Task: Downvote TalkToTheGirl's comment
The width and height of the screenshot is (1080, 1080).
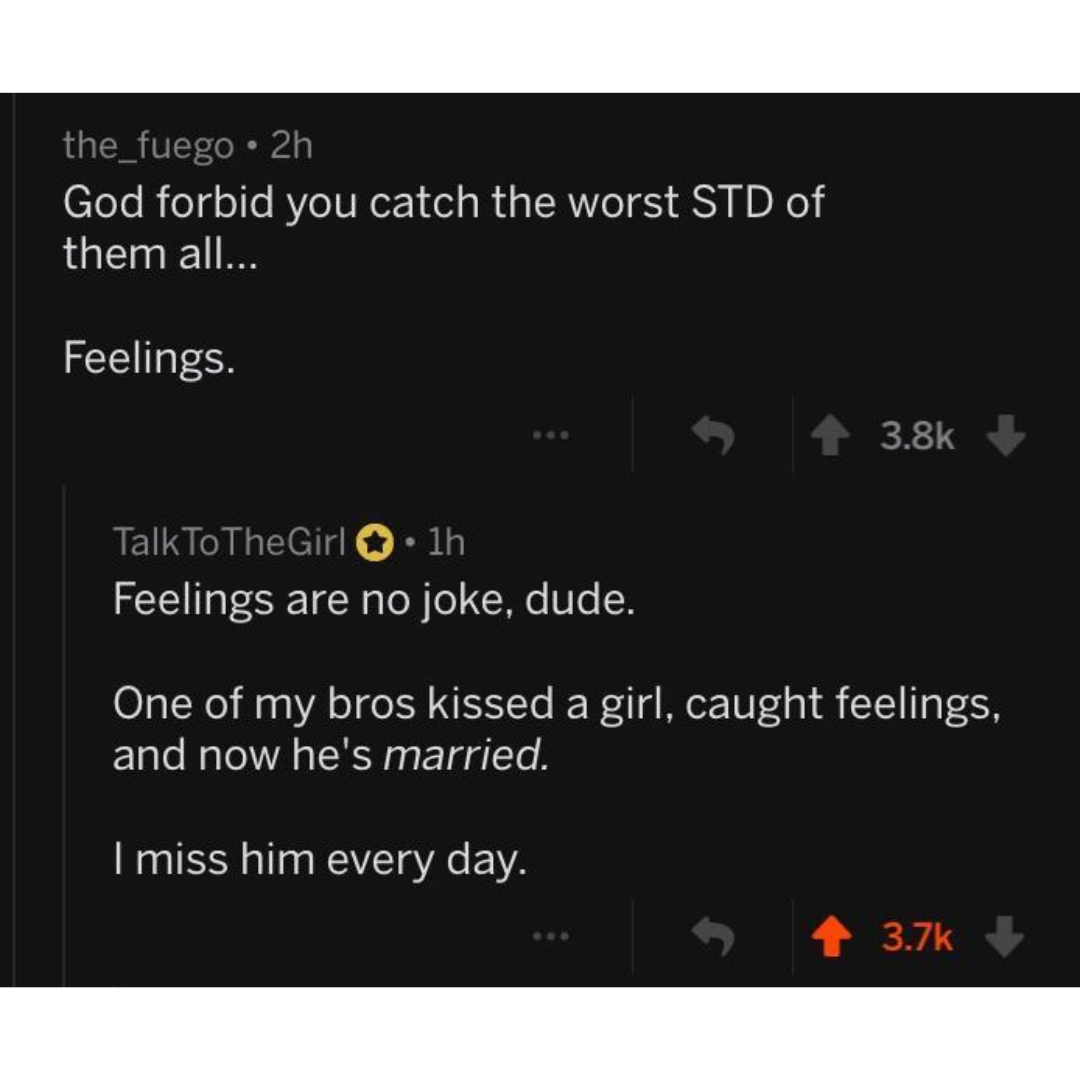Action: [1007, 936]
